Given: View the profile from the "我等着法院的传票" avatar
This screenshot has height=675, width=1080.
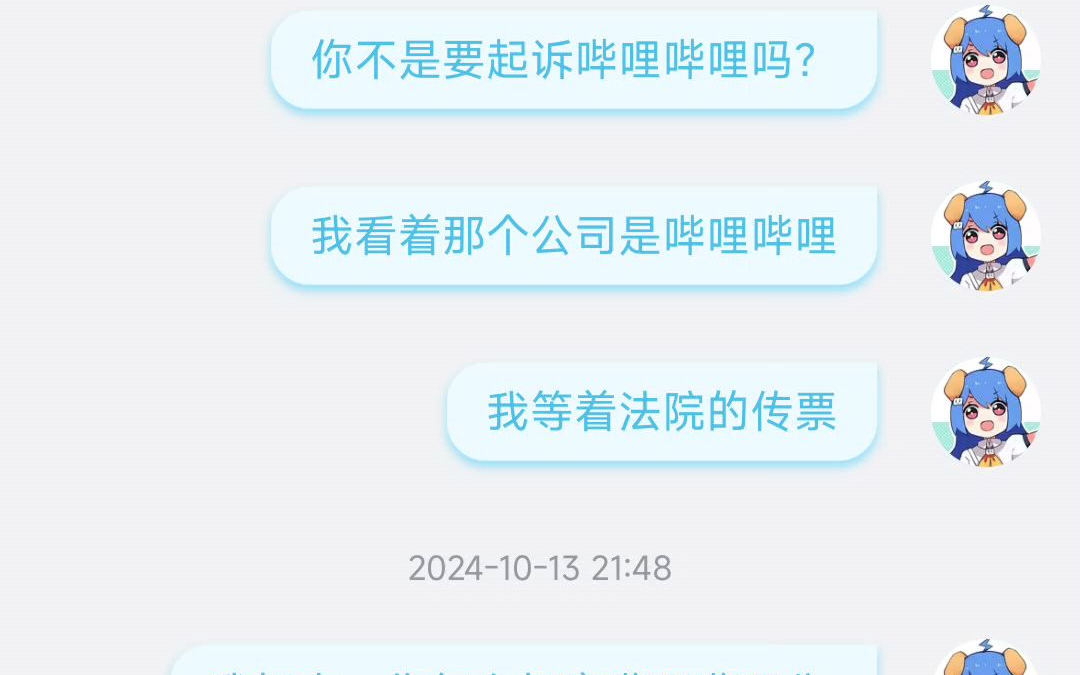Looking at the screenshot, I should (x=985, y=411).
